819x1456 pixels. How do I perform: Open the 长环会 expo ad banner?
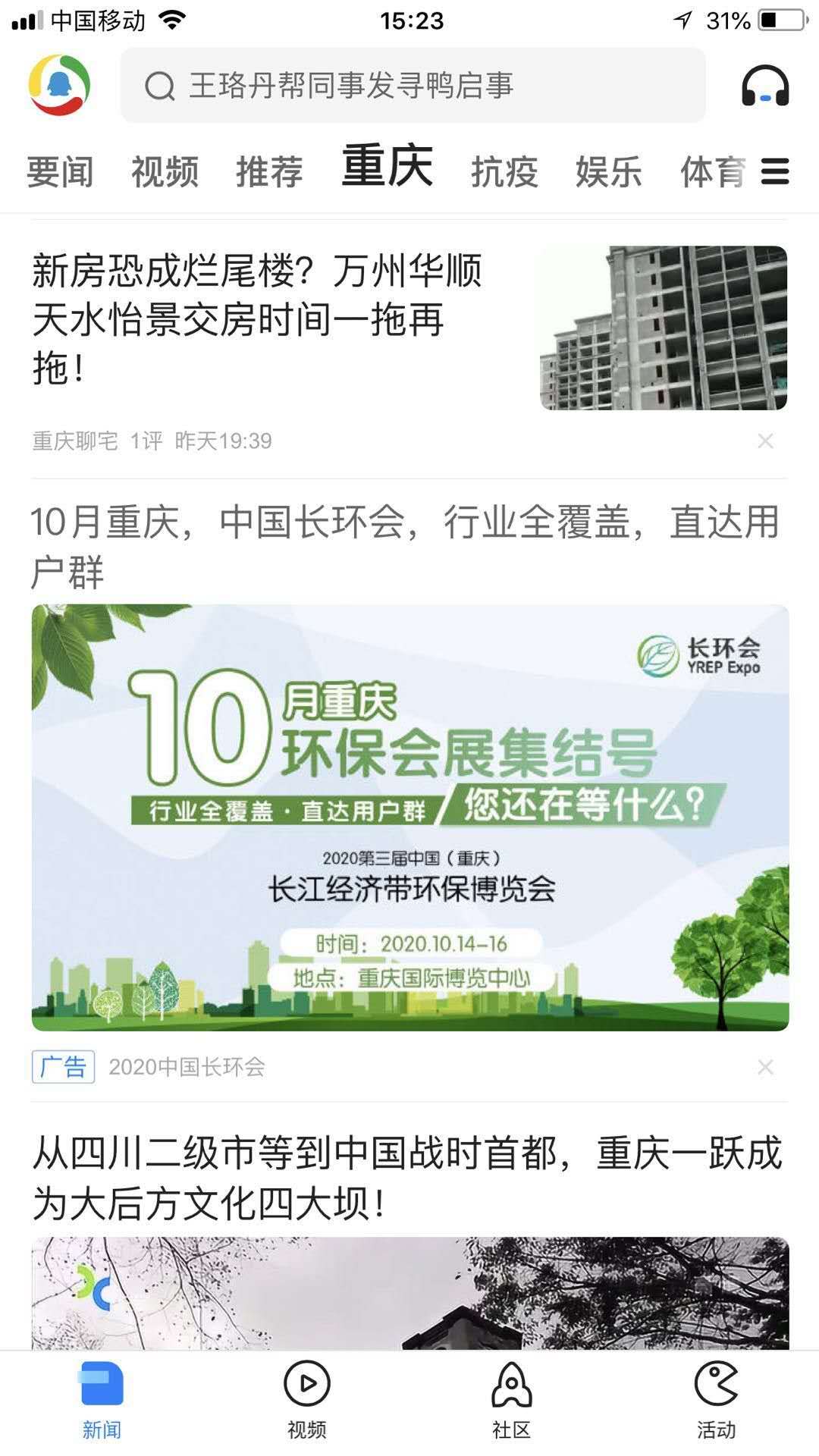pyautogui.click(x=409, y=817)
